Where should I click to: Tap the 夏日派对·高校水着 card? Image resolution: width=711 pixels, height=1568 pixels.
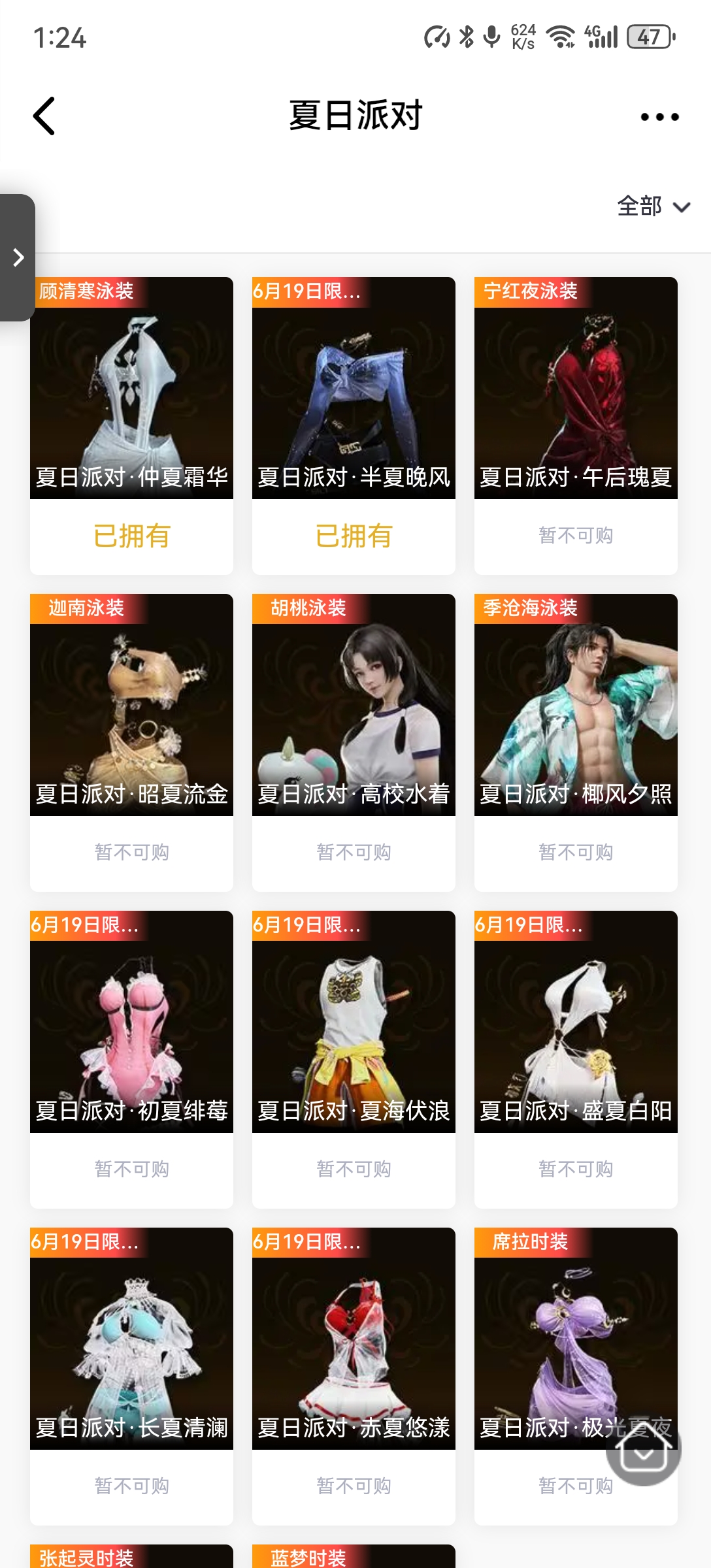(x=354, y=706)
